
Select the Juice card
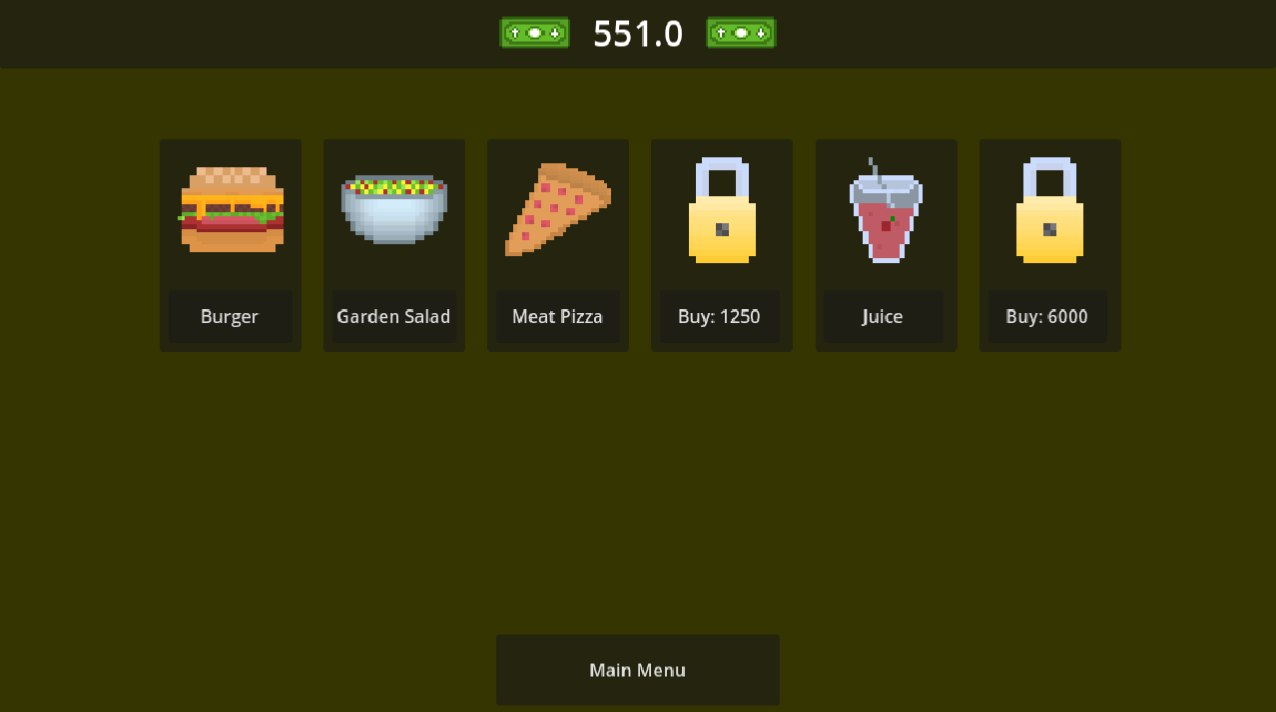[x=886, y=245]
